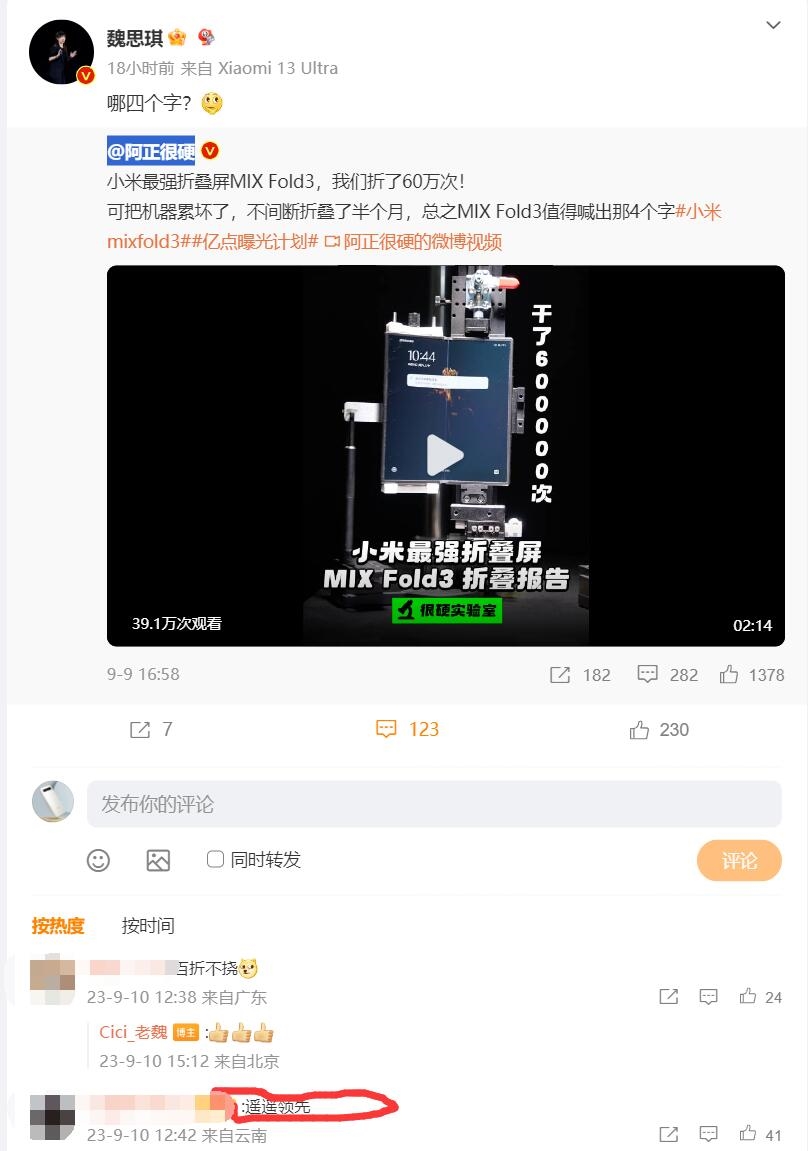This screenshot has width=808, height=1151.
Task: Open the @阿正很硬 profile link
Action: coord(151,151)
